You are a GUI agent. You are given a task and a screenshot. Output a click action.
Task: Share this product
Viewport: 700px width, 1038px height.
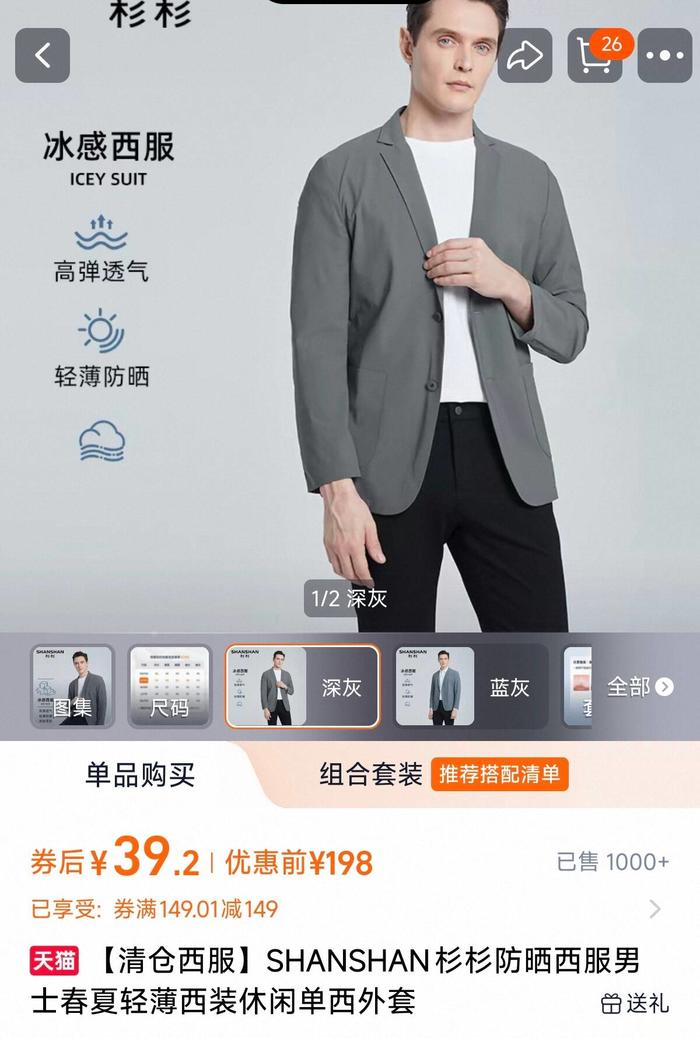pos(524,56)
